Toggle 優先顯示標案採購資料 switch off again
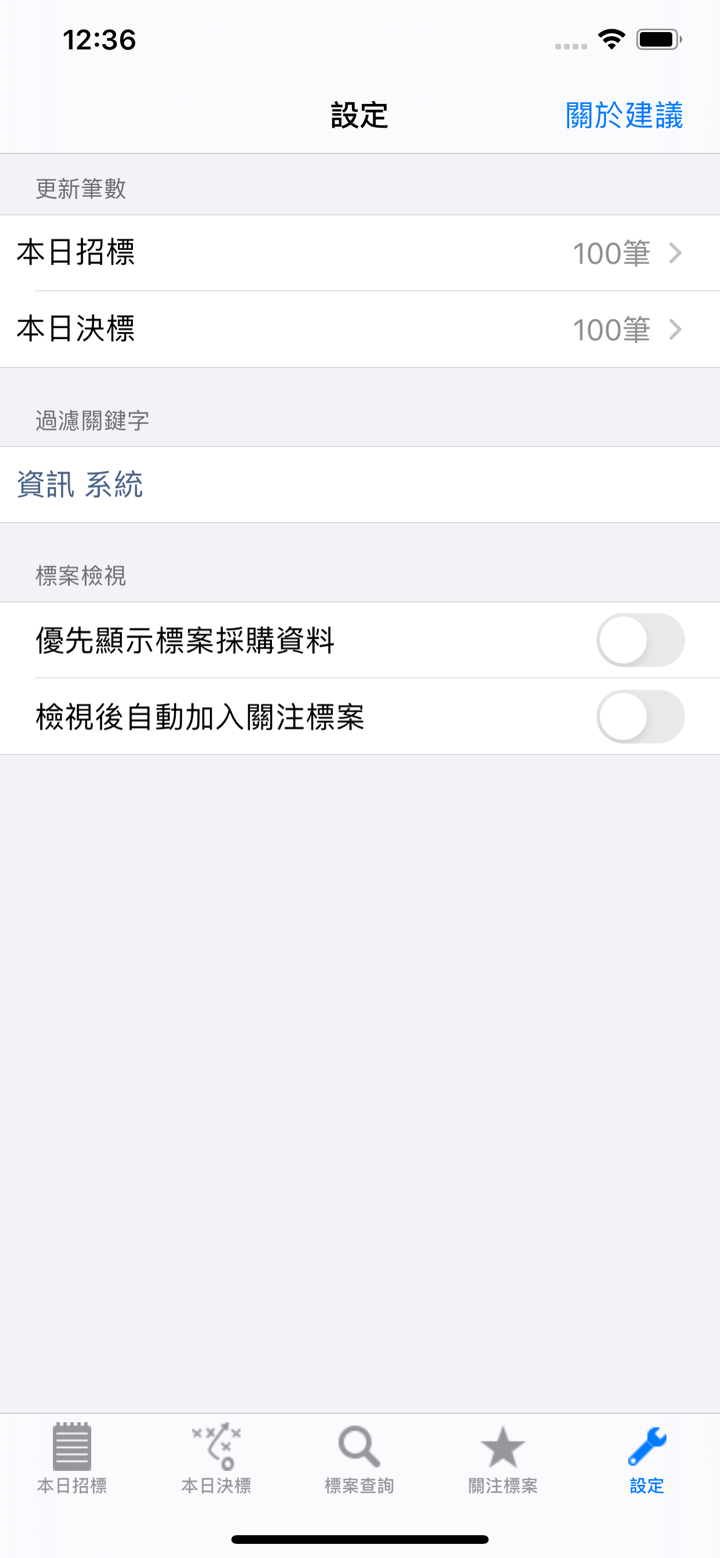The image size is (720, 1558). tap(640, 640)
